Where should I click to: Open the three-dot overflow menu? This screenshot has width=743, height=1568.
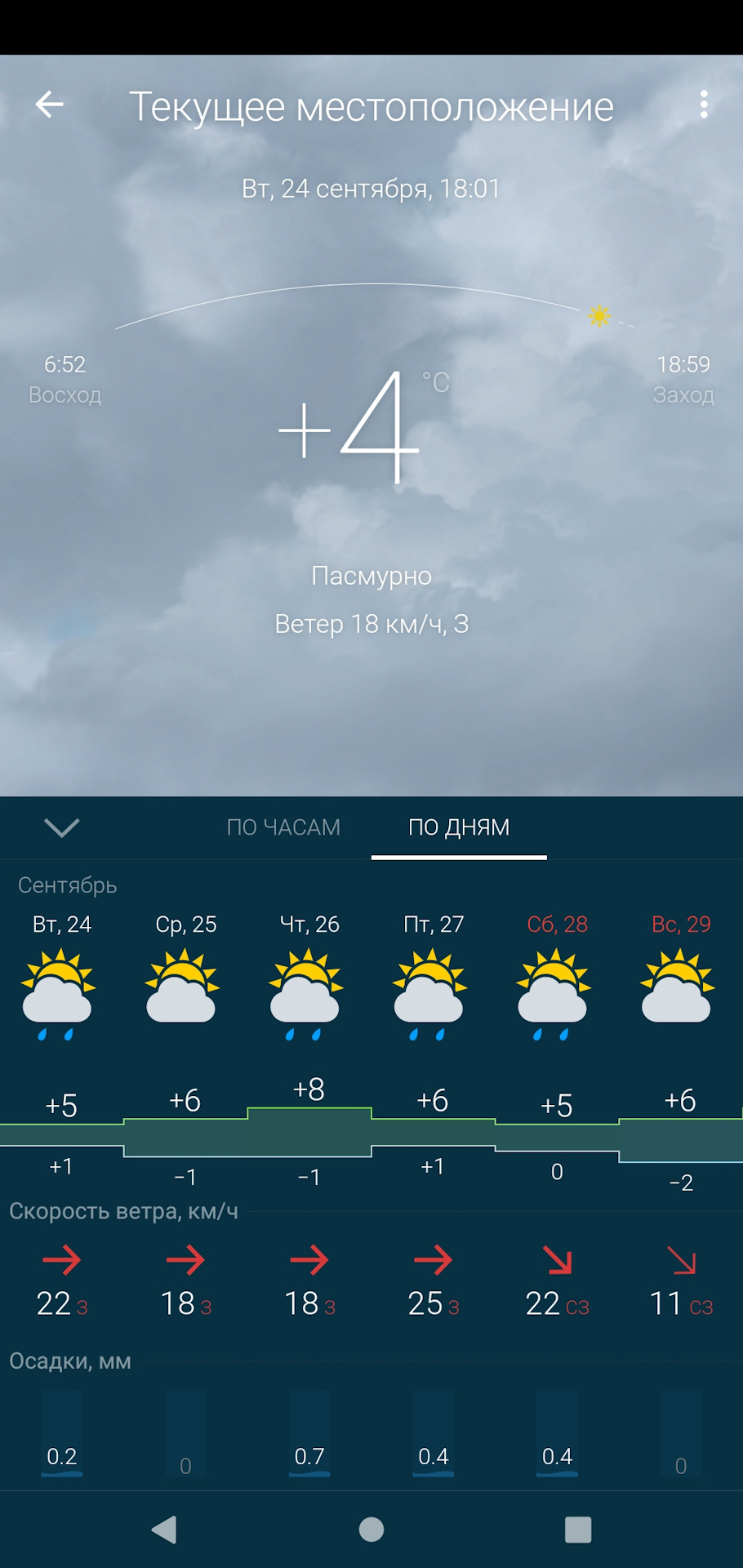point(703,105)
